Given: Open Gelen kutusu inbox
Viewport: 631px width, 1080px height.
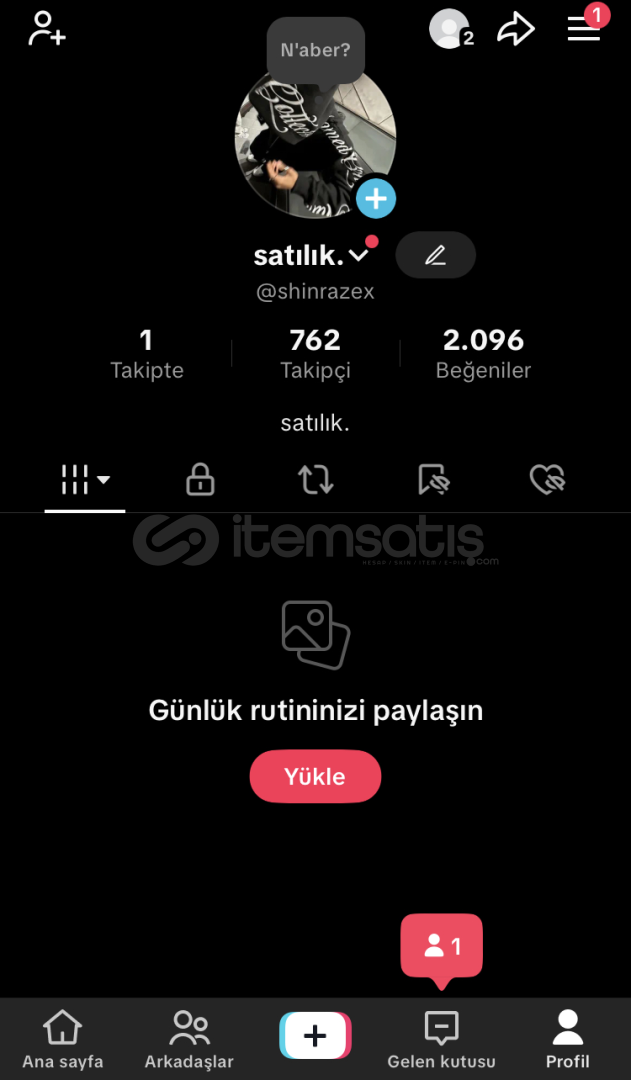Looking at the screenshot, I should point(441,1040).
